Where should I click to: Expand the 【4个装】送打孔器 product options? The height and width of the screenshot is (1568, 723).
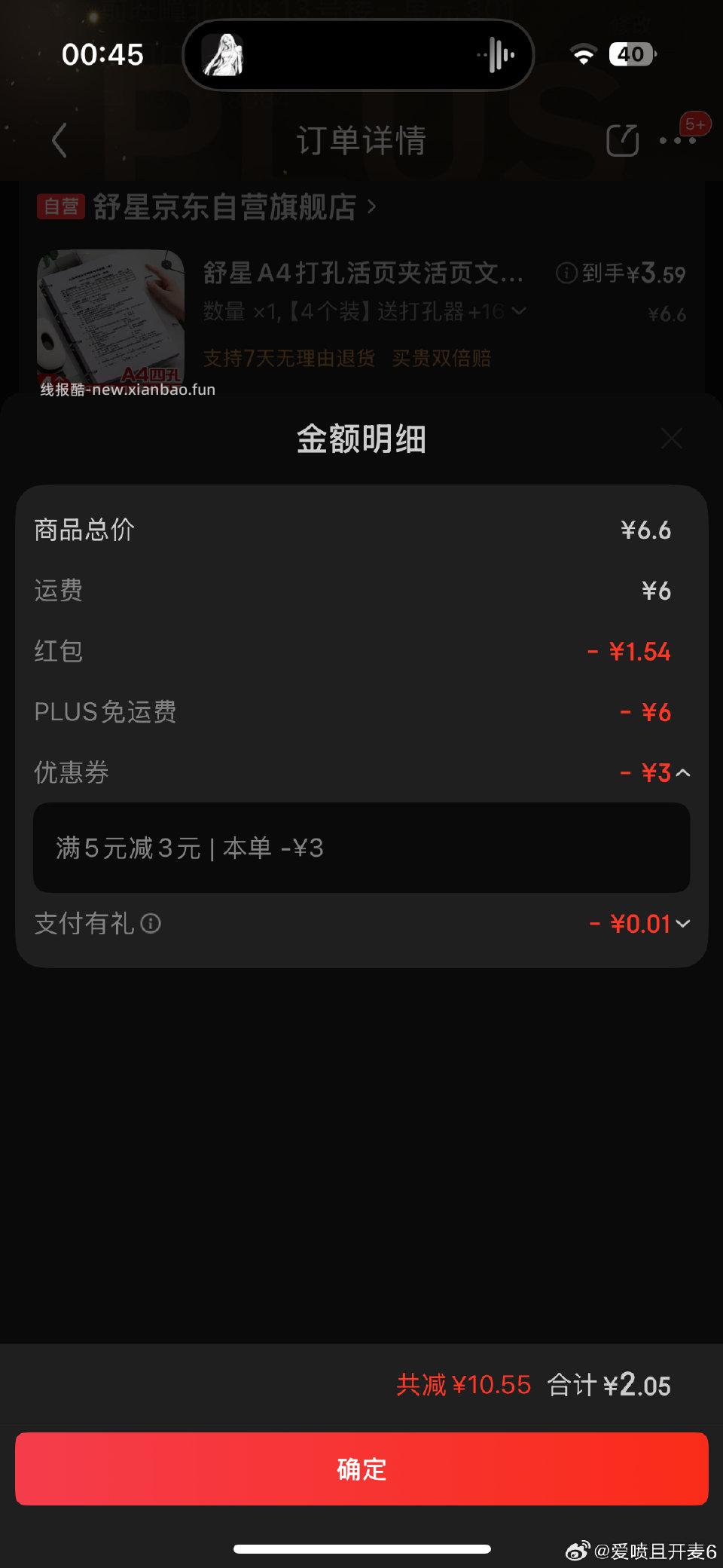click(519, 311)
